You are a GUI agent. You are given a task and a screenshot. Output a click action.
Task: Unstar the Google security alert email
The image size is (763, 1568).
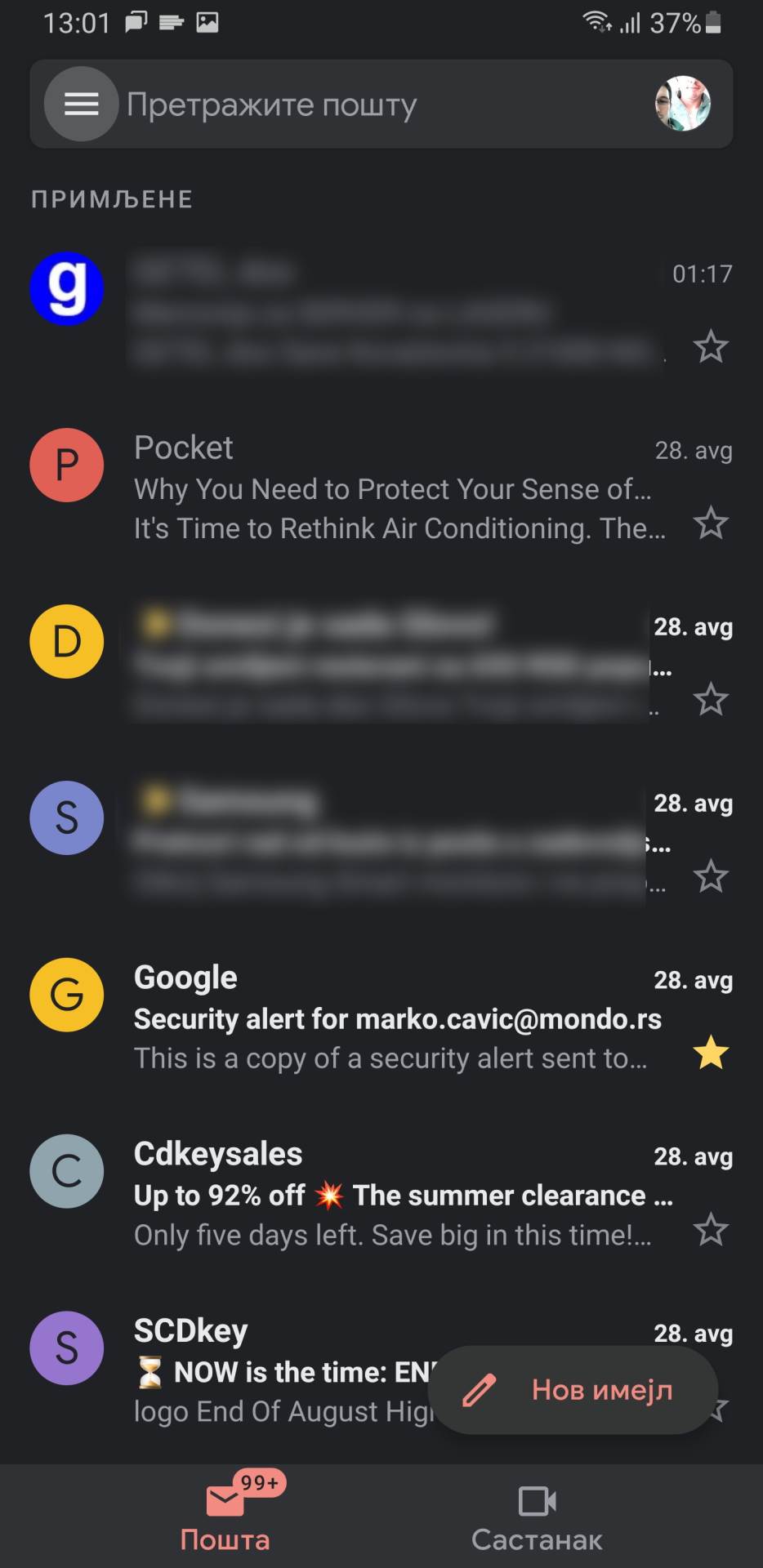click(710, 1053)
